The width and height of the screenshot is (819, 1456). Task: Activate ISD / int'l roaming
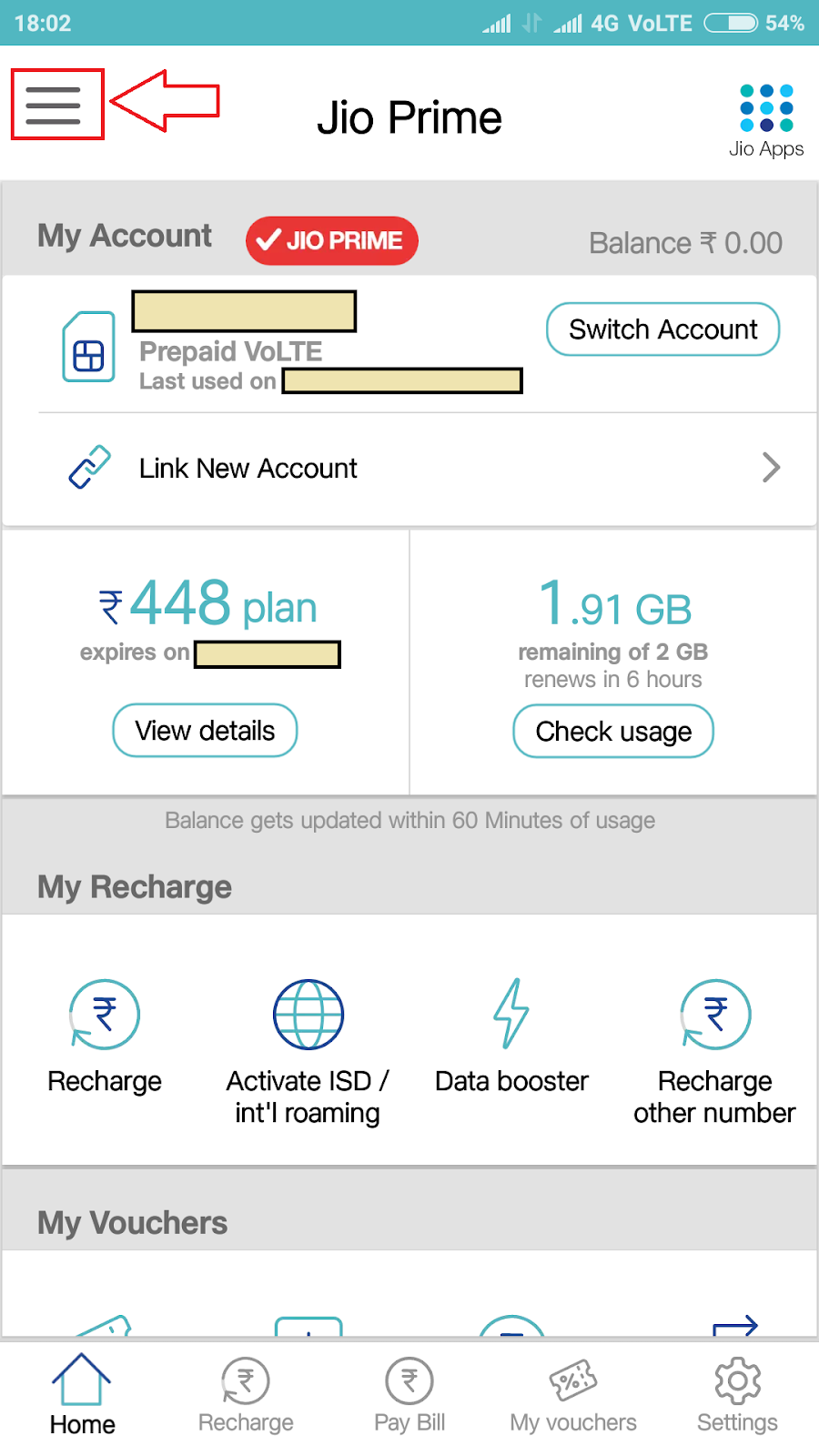click(308, 1051)
